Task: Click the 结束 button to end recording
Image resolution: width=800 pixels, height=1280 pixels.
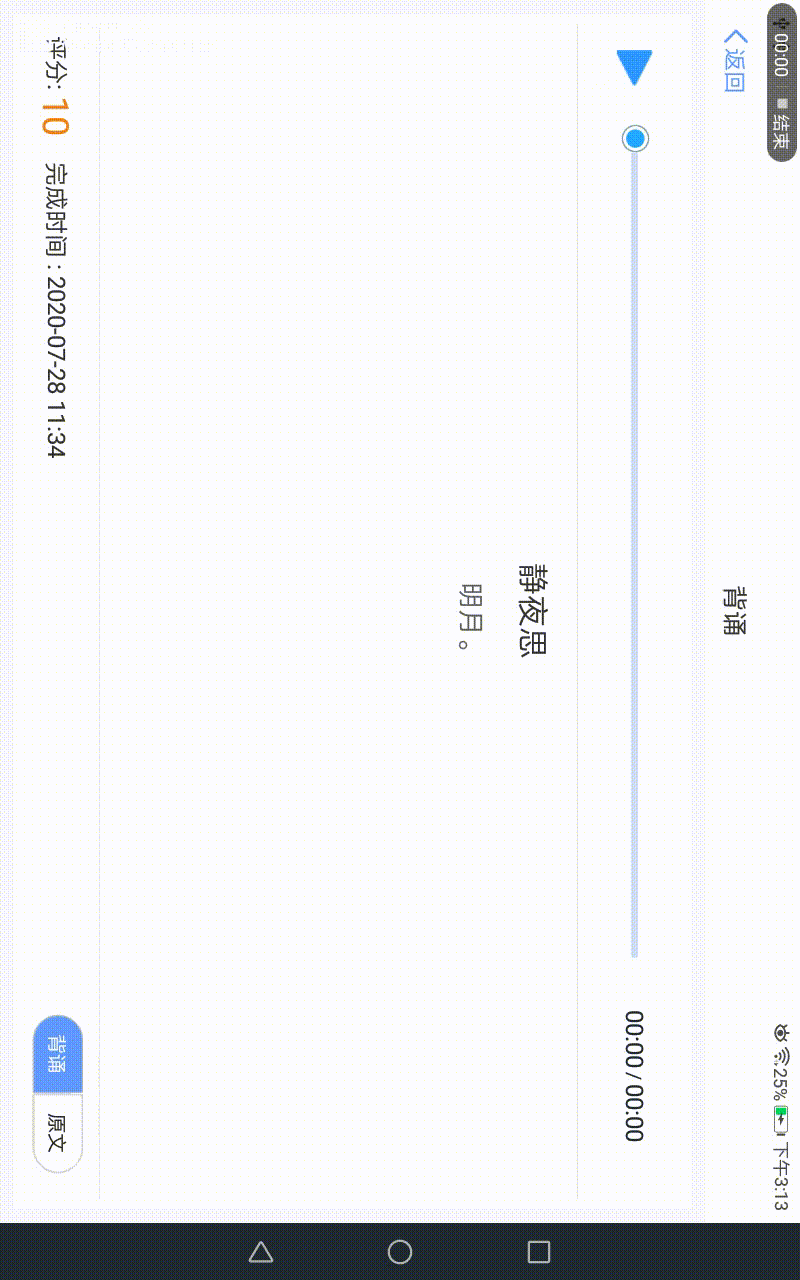Action: (782, 130)
